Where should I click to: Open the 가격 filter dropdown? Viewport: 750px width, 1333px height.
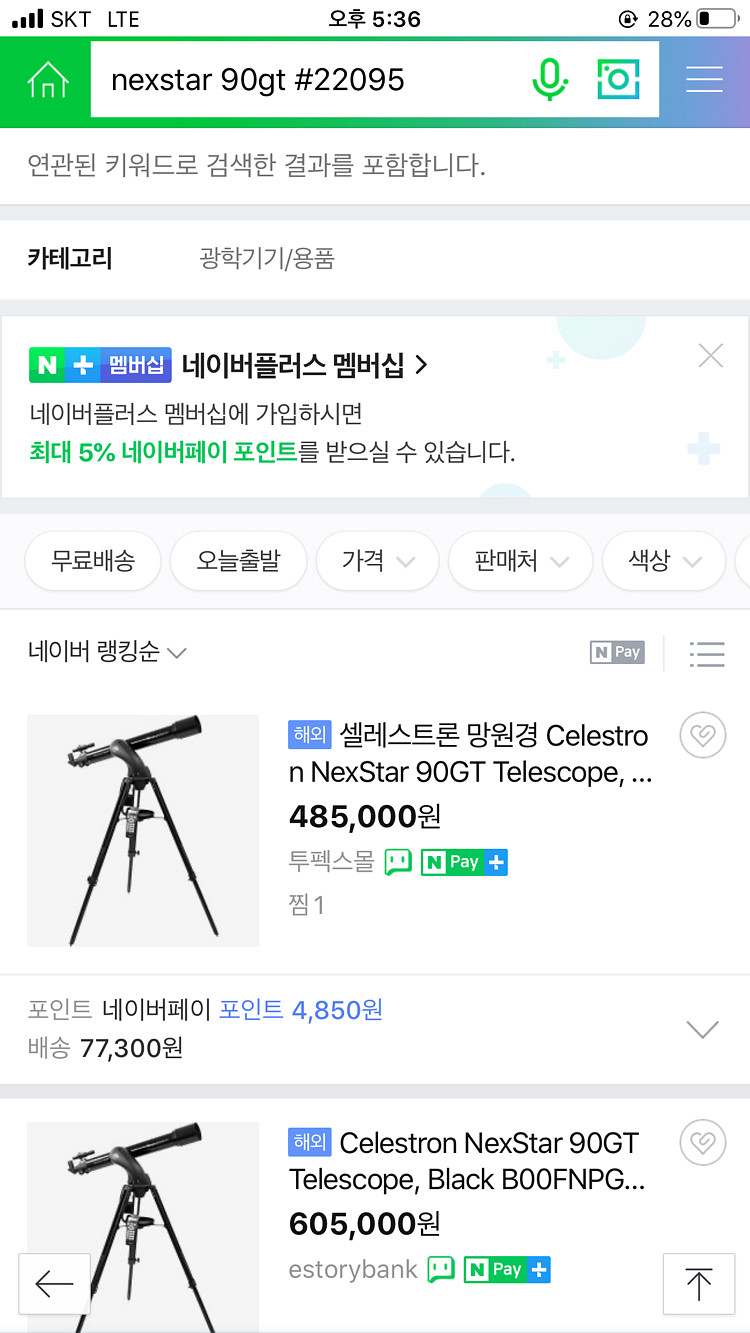(377, 561)
